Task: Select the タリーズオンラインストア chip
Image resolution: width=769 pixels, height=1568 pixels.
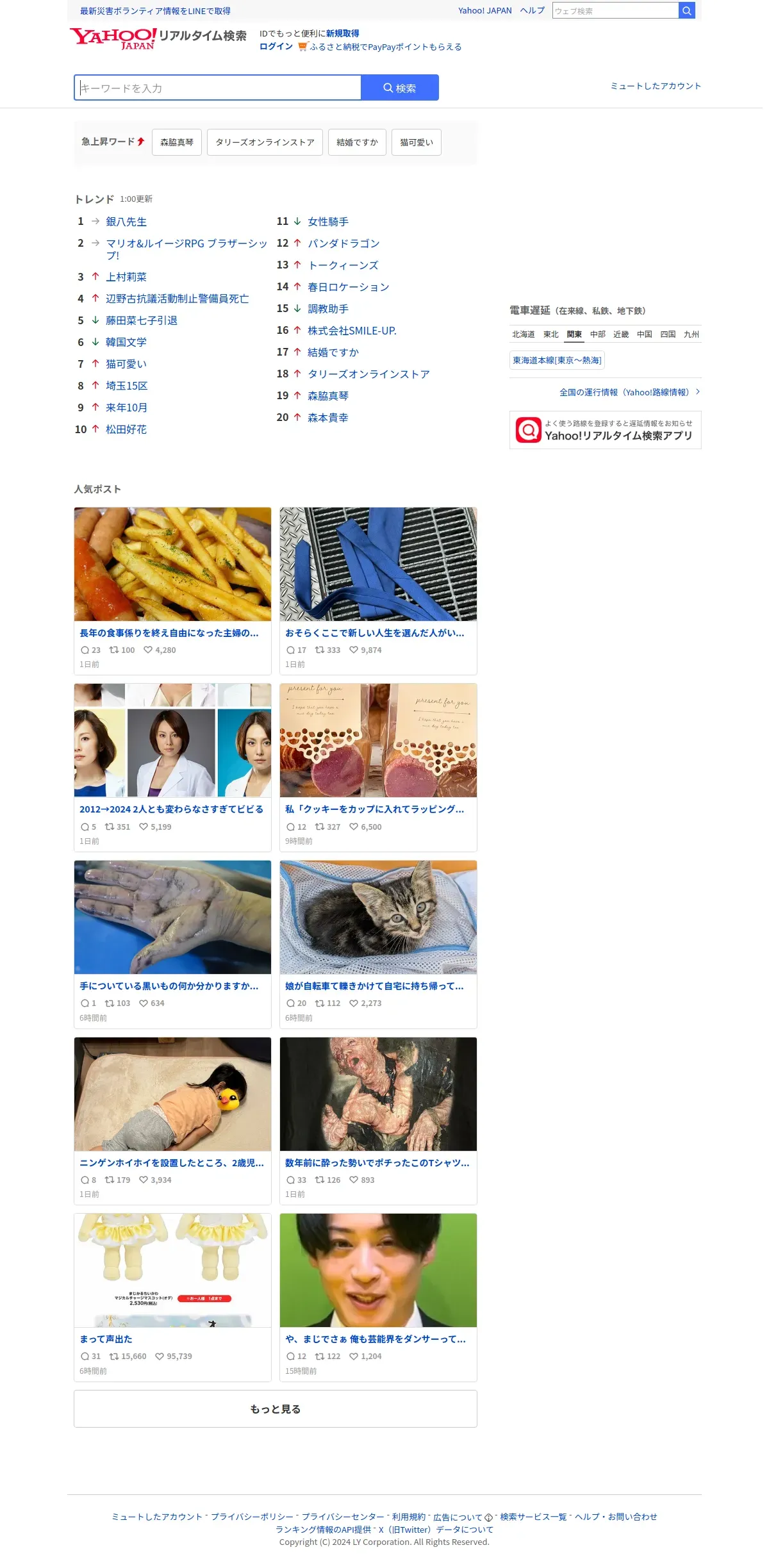Action: (x=265, y=142)
